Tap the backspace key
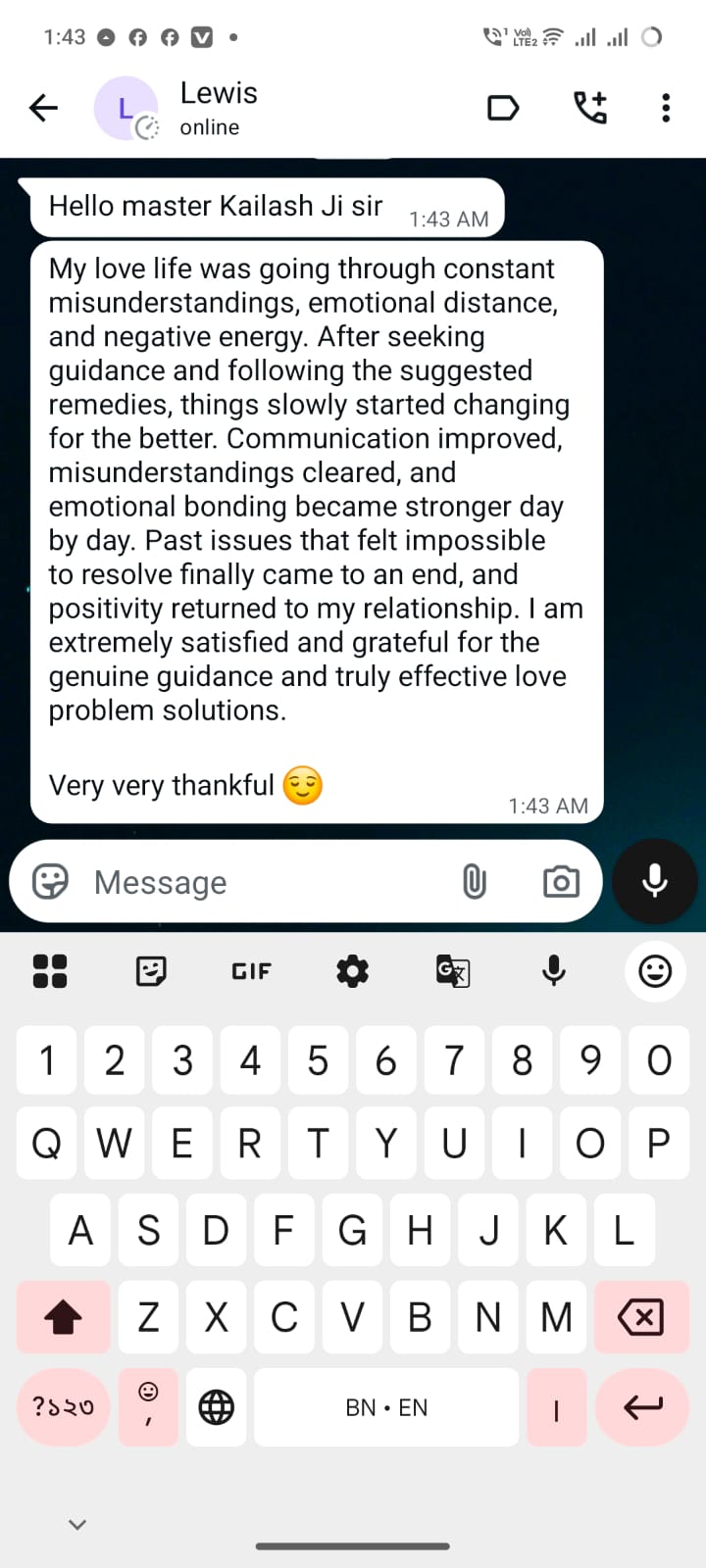The image size is (706, 1568). tap(641, 1317)
